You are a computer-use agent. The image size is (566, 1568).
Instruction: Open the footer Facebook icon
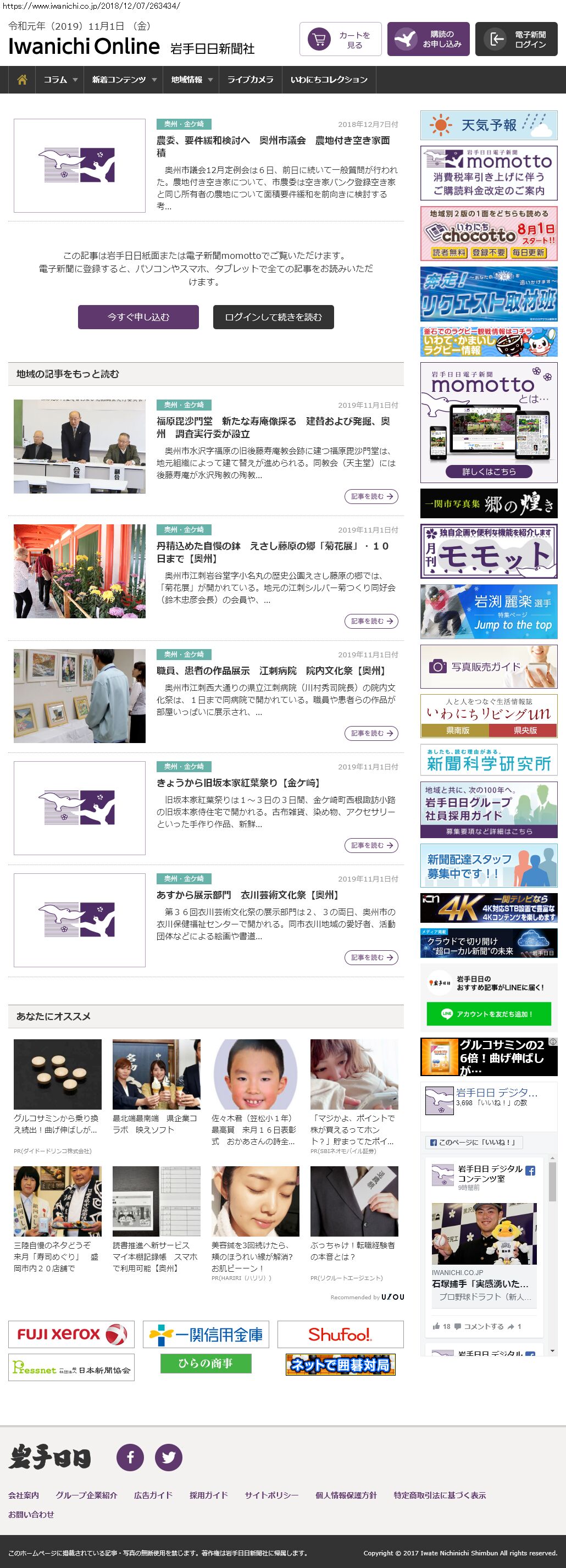pos(130,1457)
